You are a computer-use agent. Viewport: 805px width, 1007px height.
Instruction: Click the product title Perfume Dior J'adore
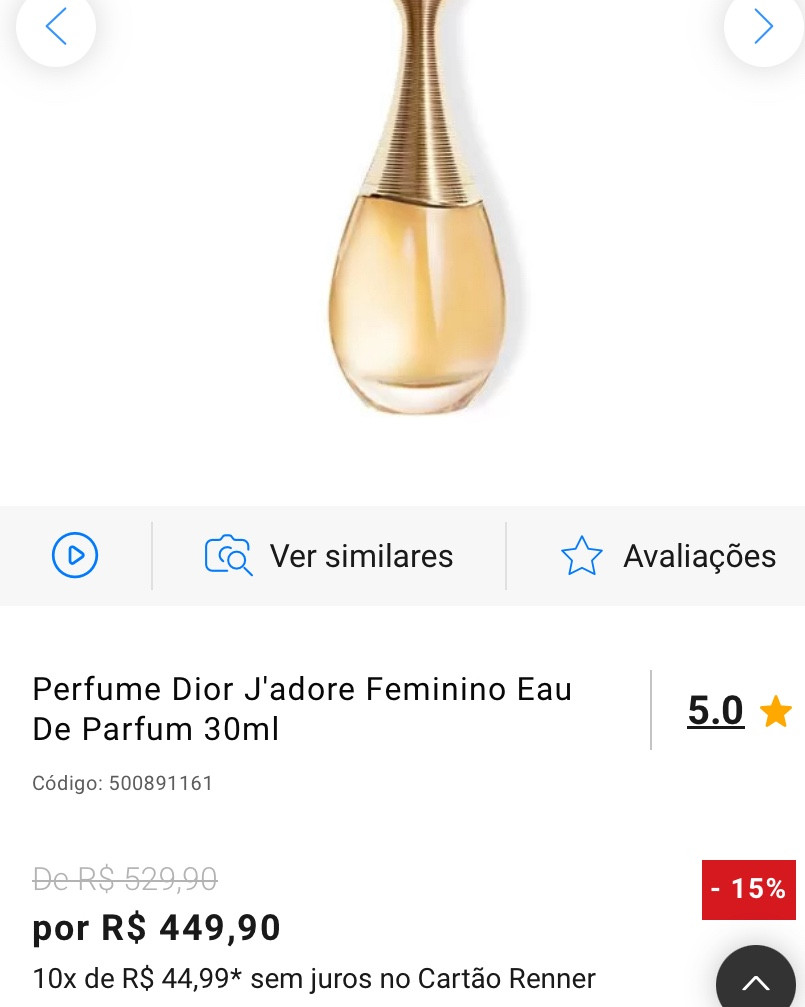[302, 709]
